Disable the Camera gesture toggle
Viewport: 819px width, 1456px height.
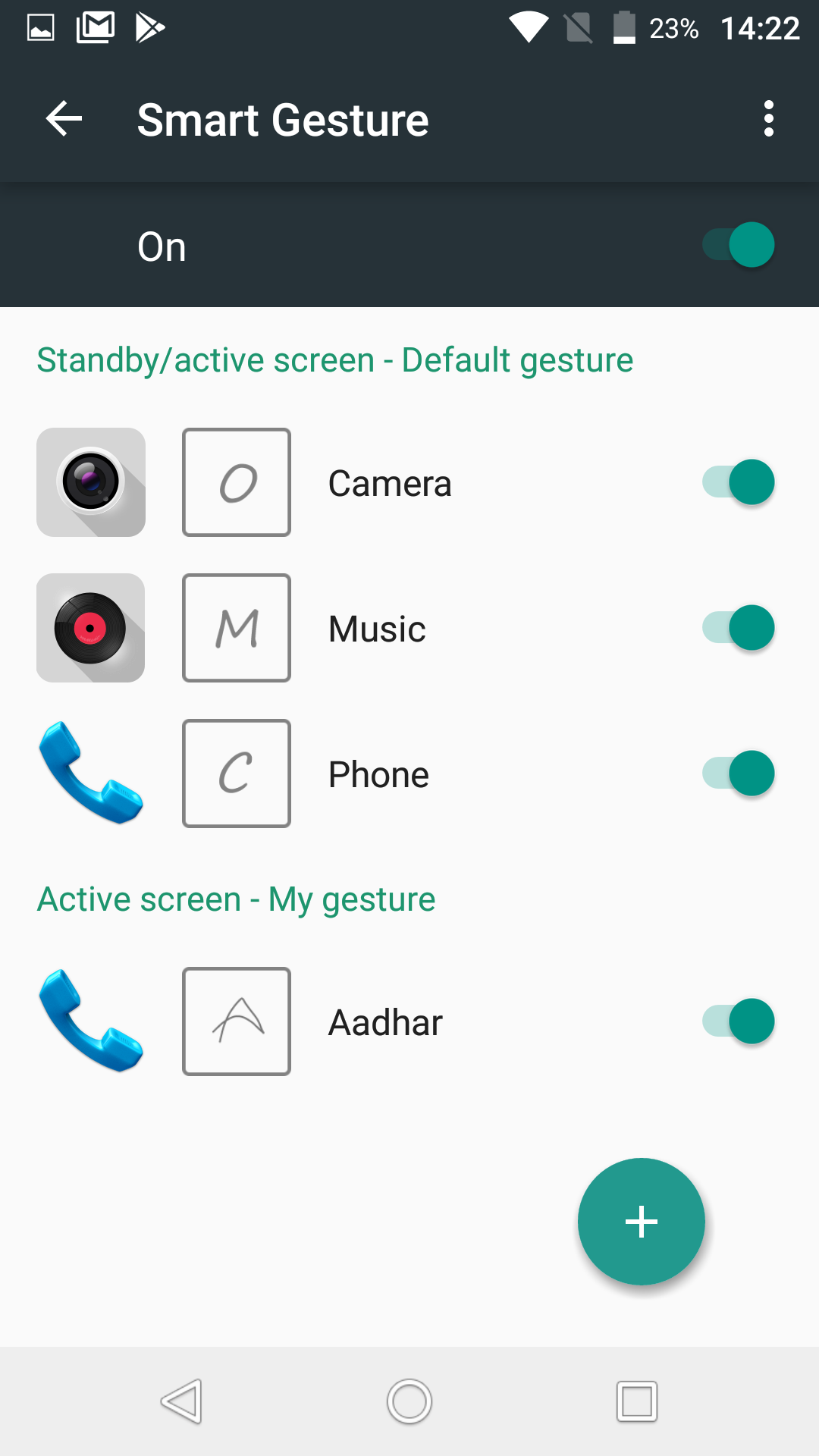point(738,482)
